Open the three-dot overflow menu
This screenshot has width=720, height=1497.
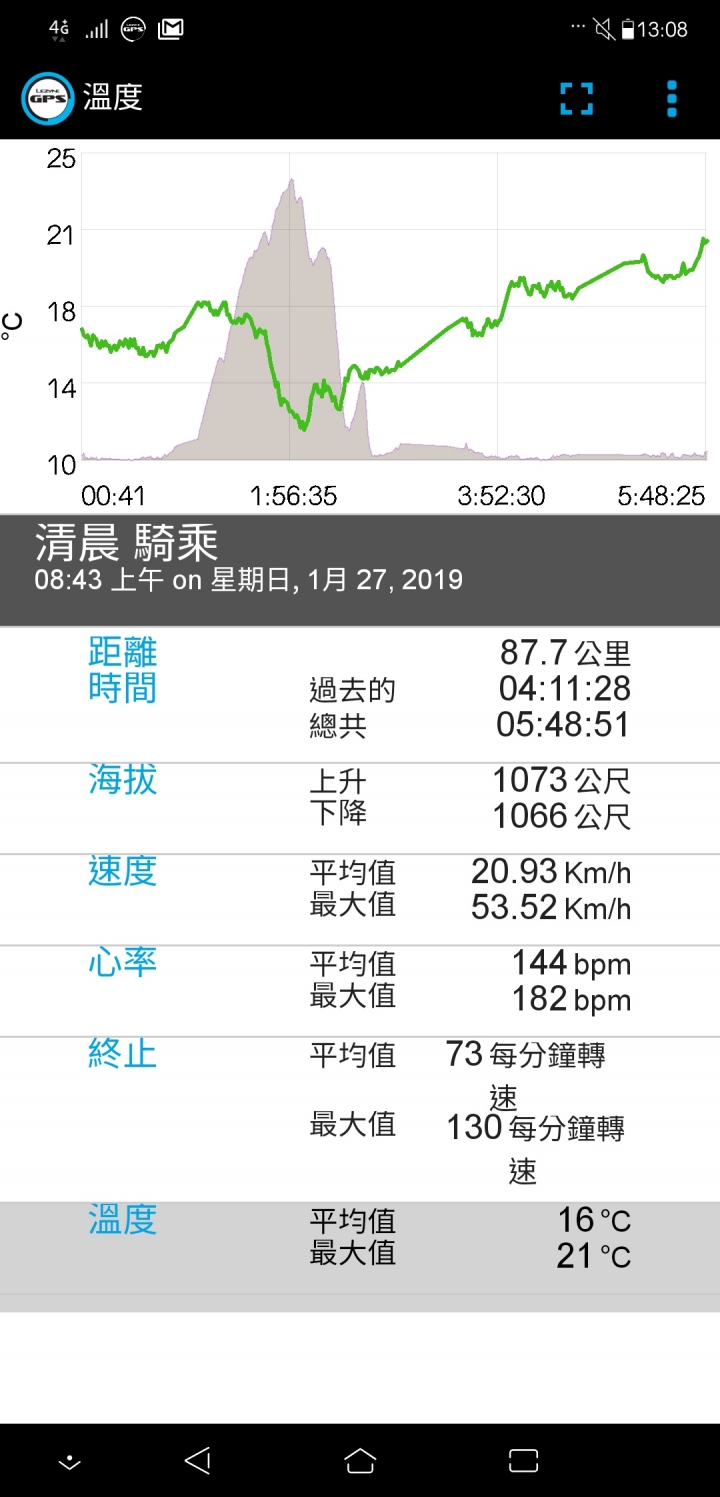tap(672, 98)
